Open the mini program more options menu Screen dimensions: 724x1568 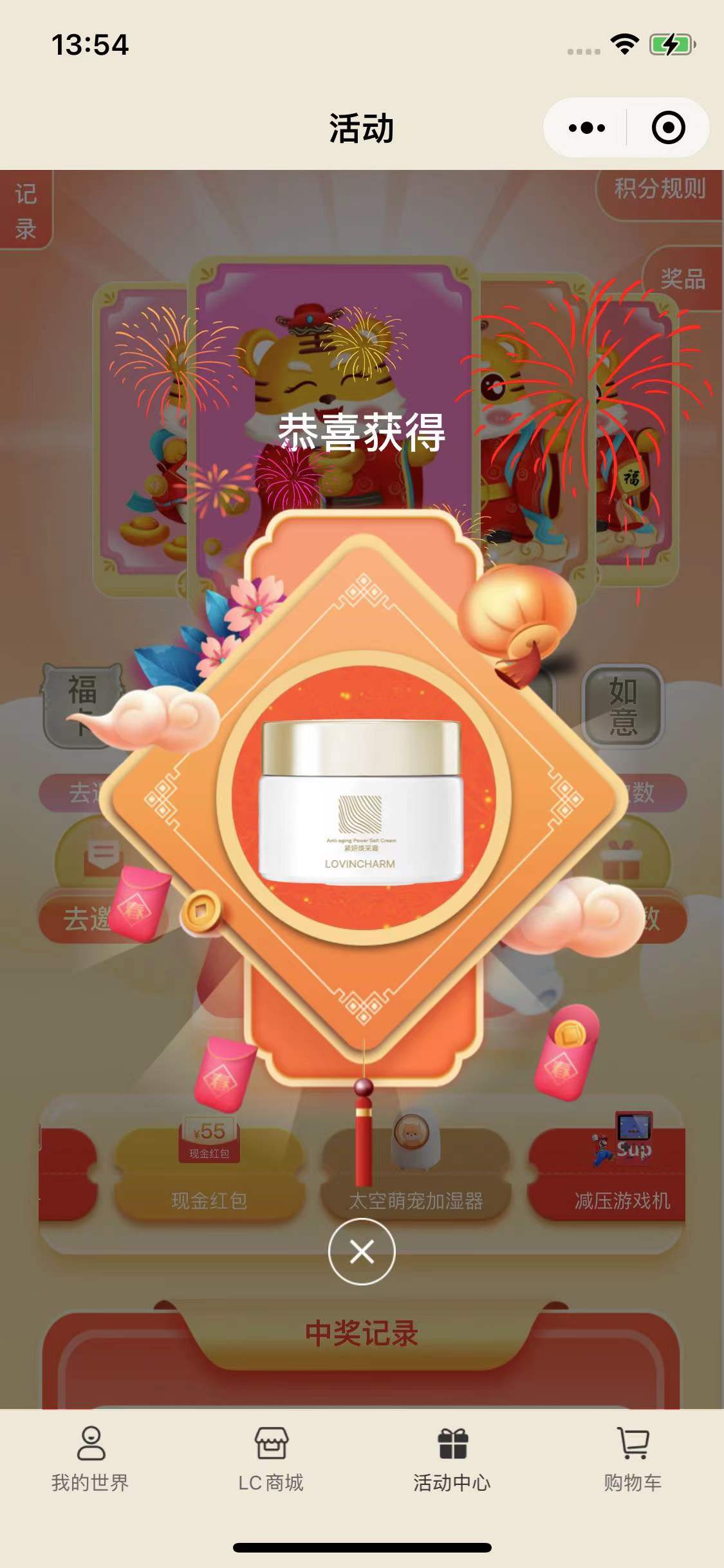586,128
